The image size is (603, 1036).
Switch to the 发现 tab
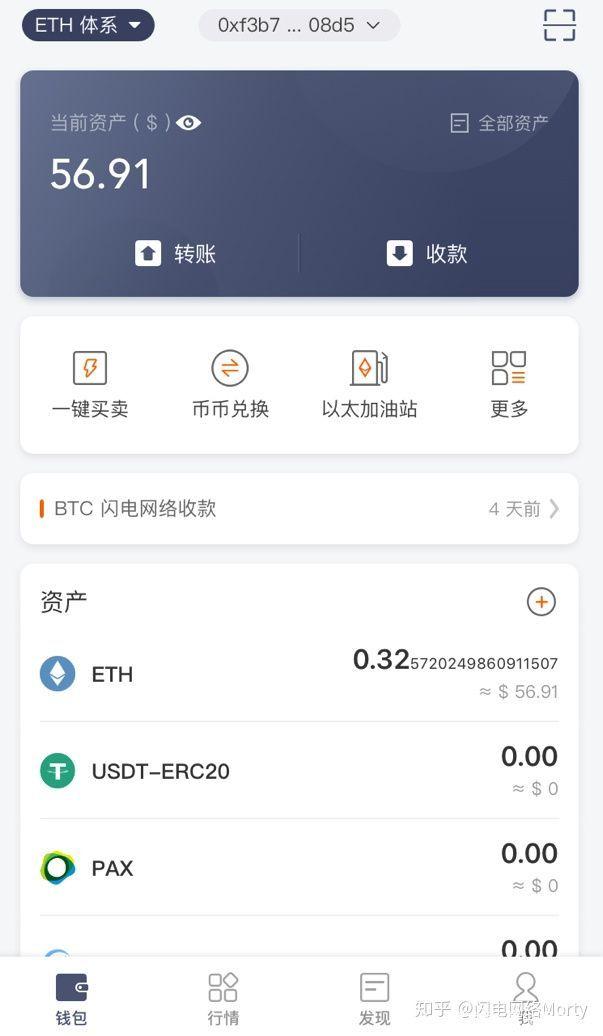point(374,999)
